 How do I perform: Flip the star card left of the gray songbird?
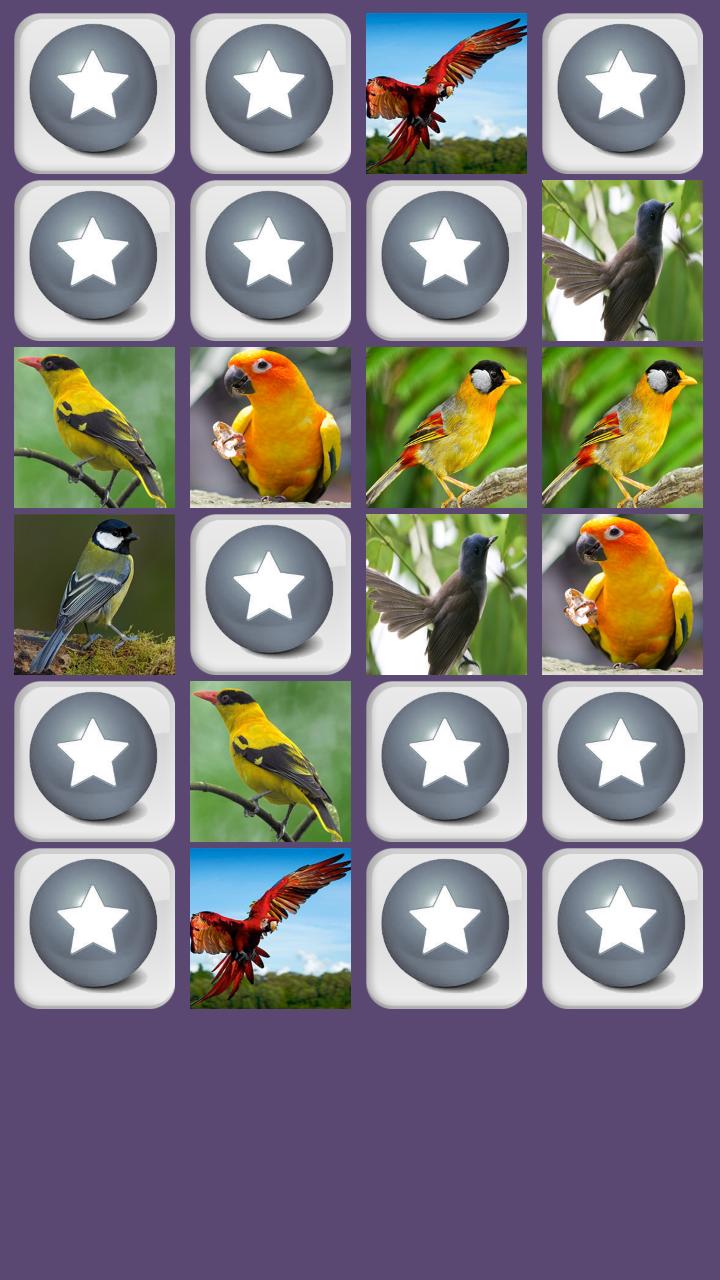446,260
